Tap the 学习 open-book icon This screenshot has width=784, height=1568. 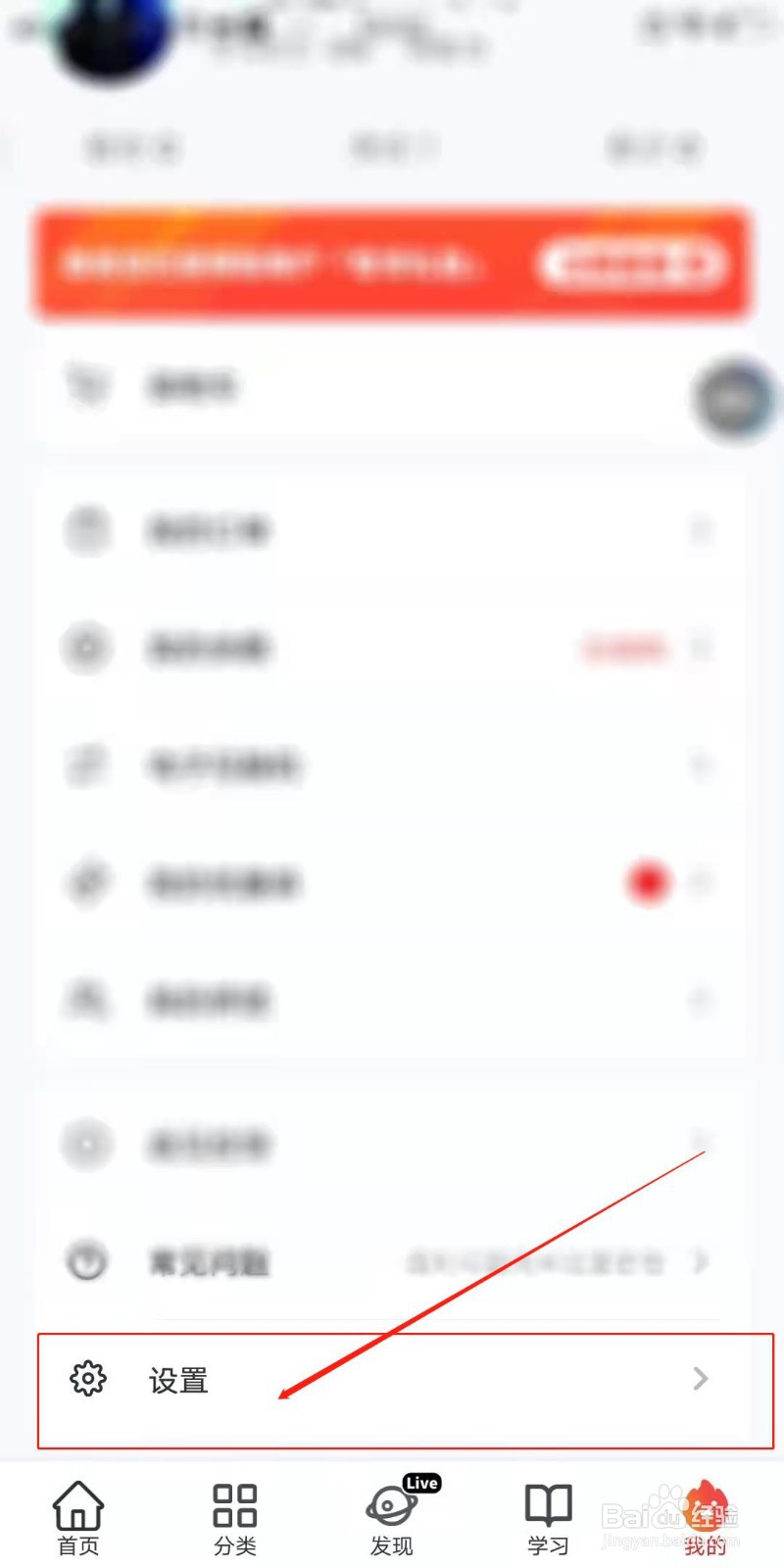[x=547, y=1501]
